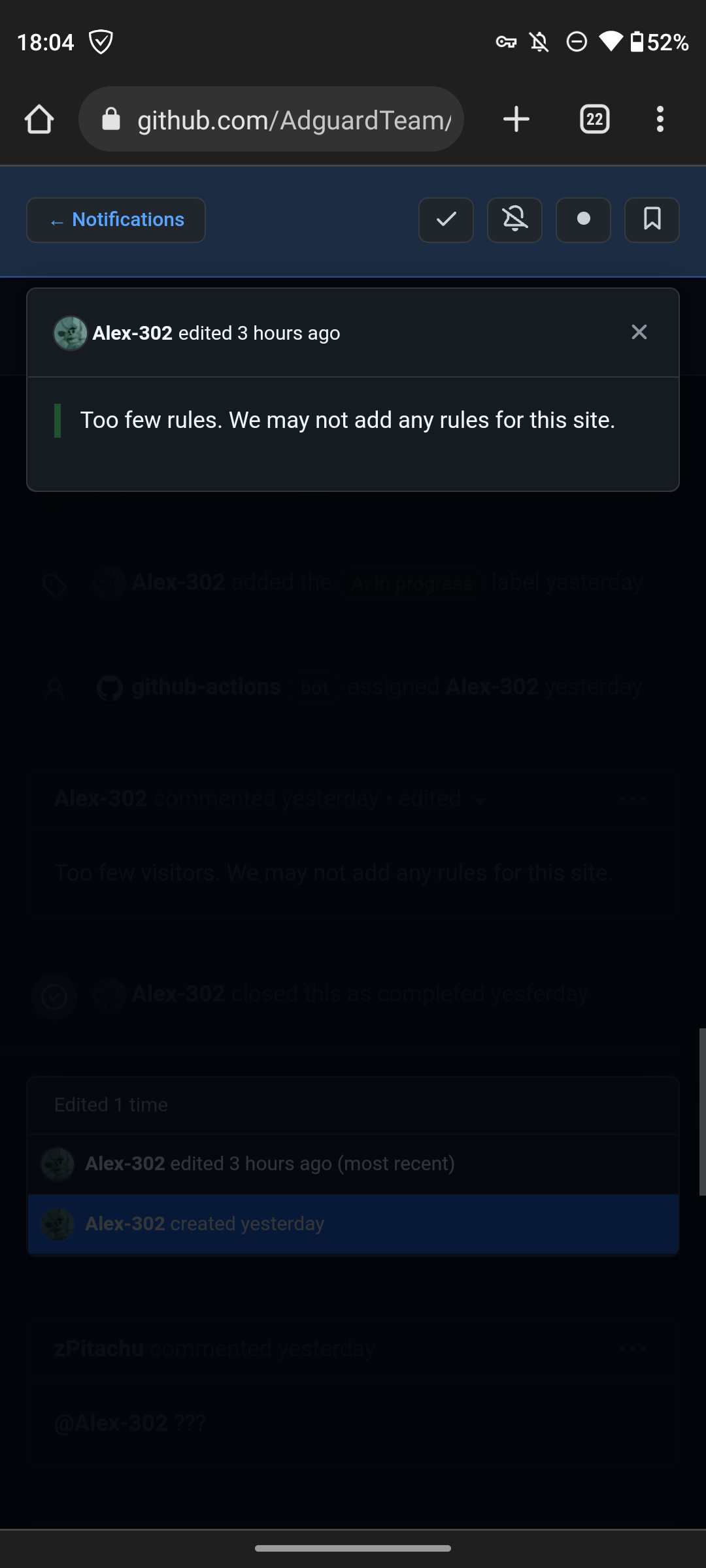This screenshot has width=706, height=1568.
Task: Close the edit history dialog
Action: (639, 332)
